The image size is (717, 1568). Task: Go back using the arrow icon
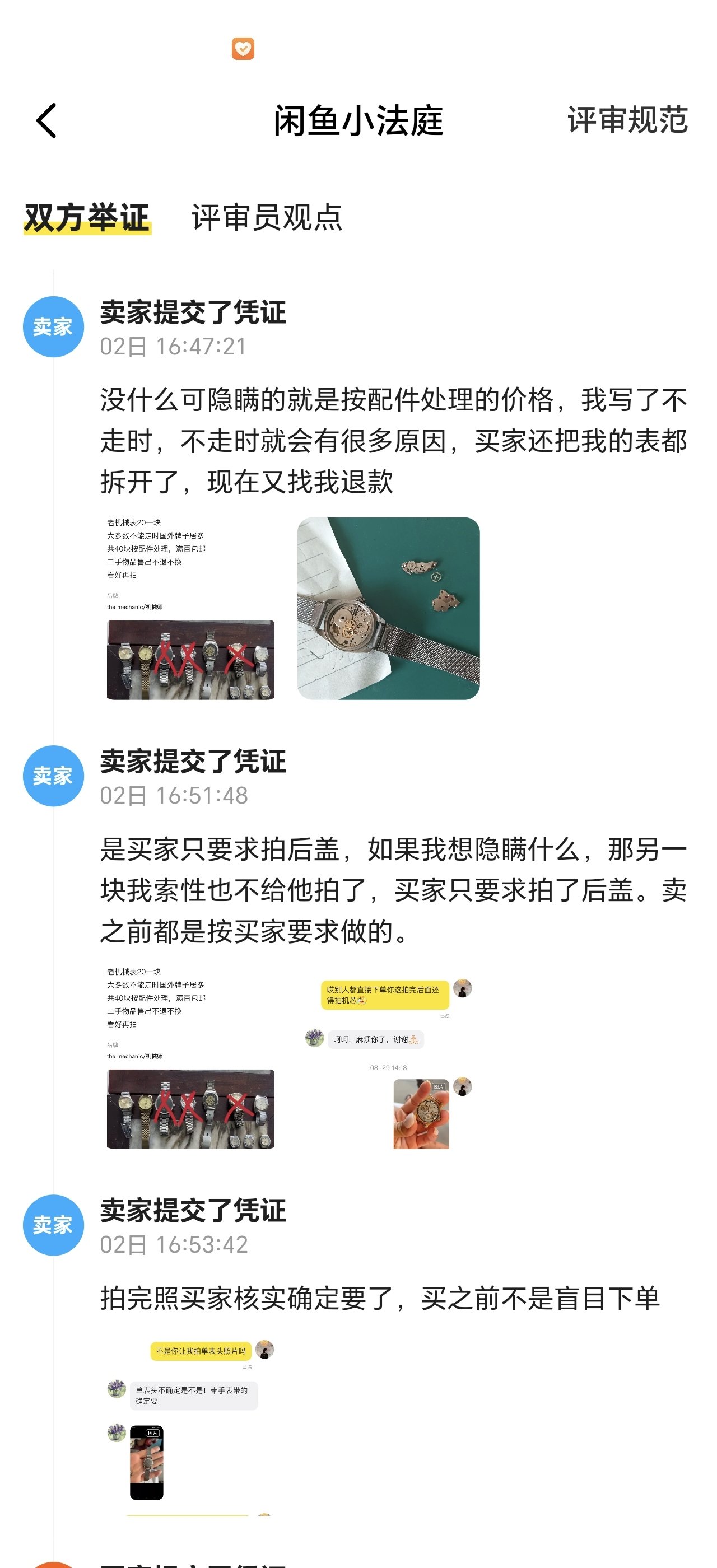point(47,120)
